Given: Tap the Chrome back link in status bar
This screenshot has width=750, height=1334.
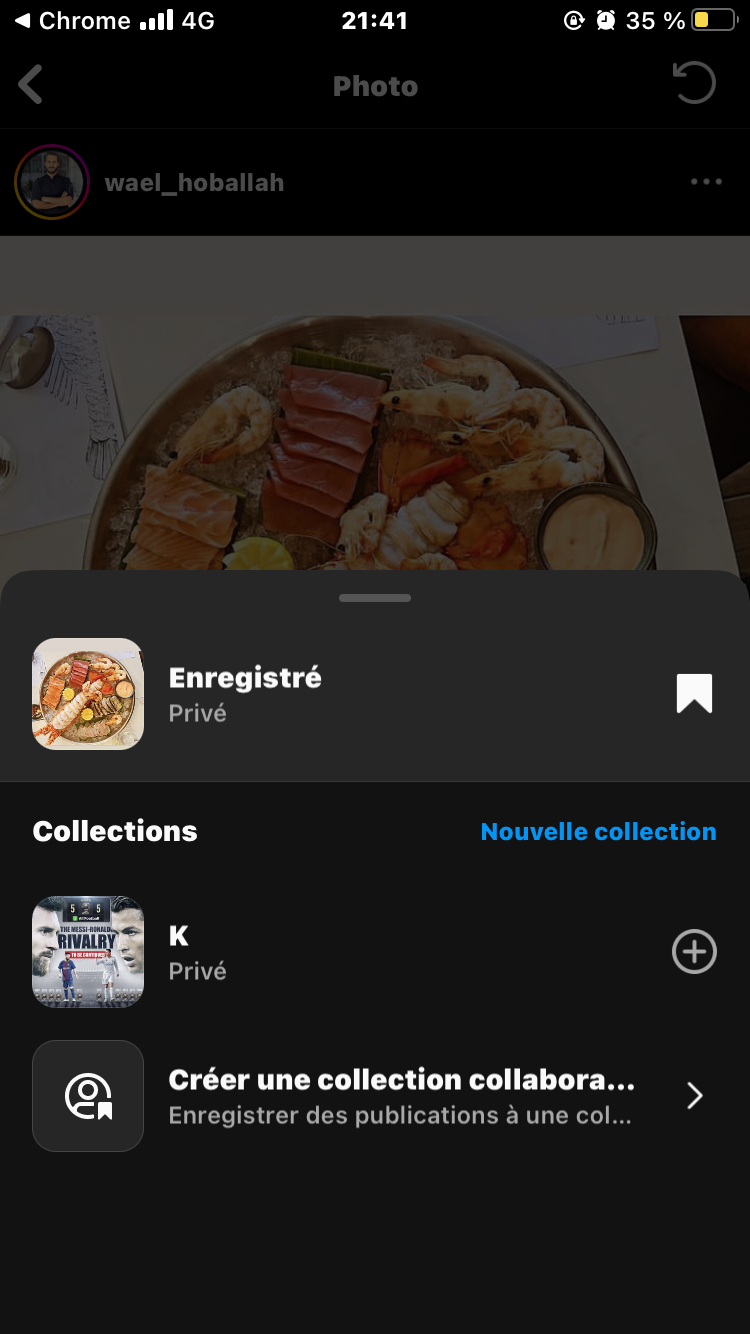Looking at the screenshot, I should pos(70,21).
